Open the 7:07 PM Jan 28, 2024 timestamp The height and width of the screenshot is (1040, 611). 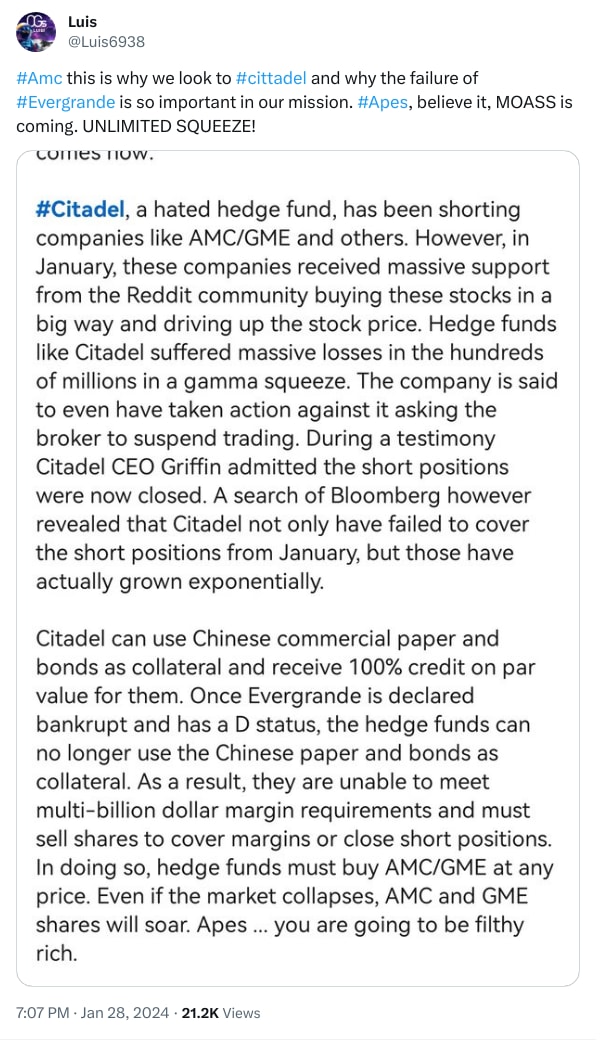point(90,1012)
